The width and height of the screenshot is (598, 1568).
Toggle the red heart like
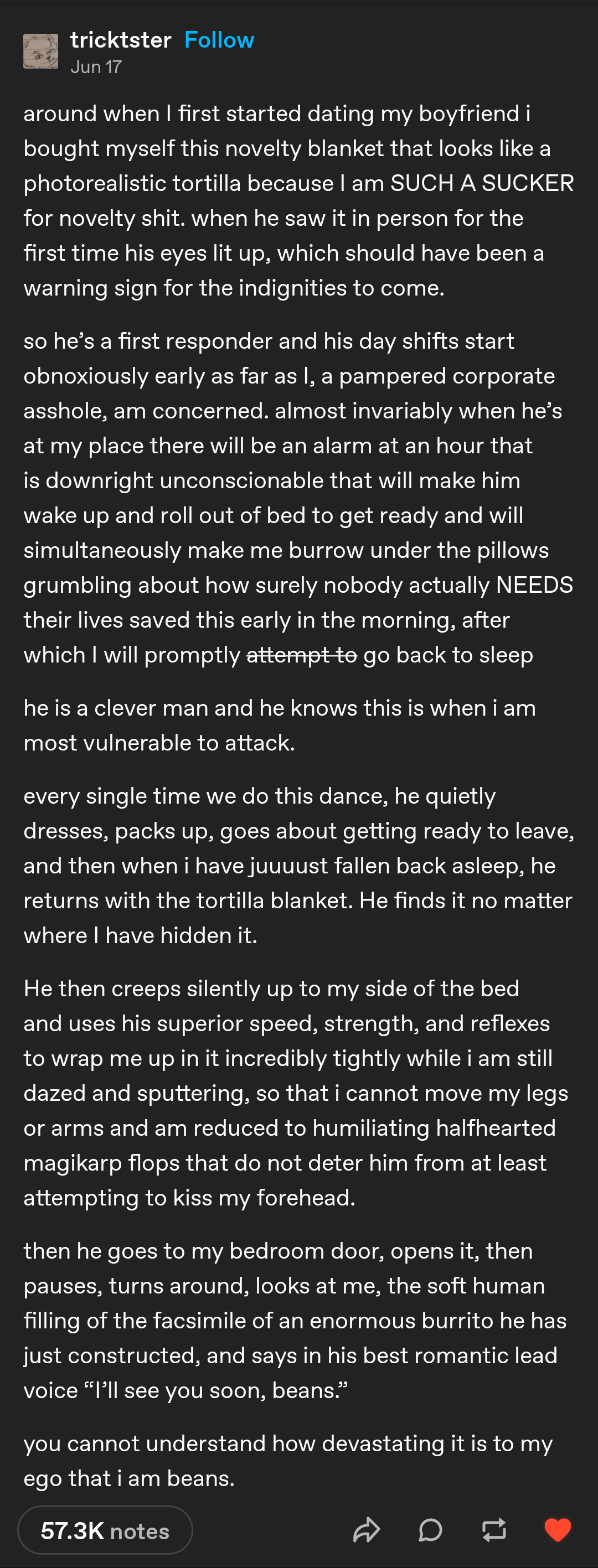557,1530
